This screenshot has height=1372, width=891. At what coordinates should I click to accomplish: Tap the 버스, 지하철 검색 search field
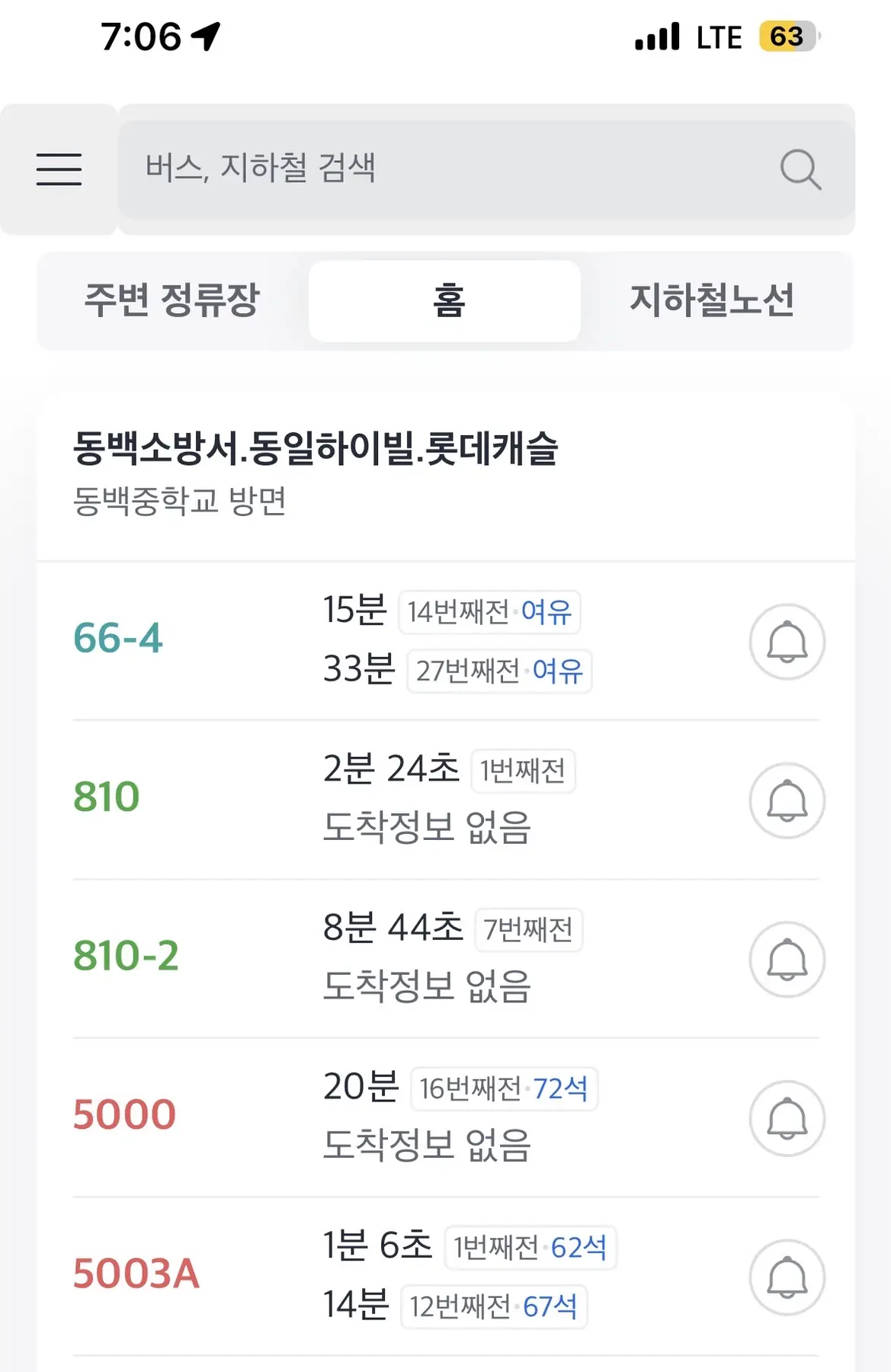[442, 168]
